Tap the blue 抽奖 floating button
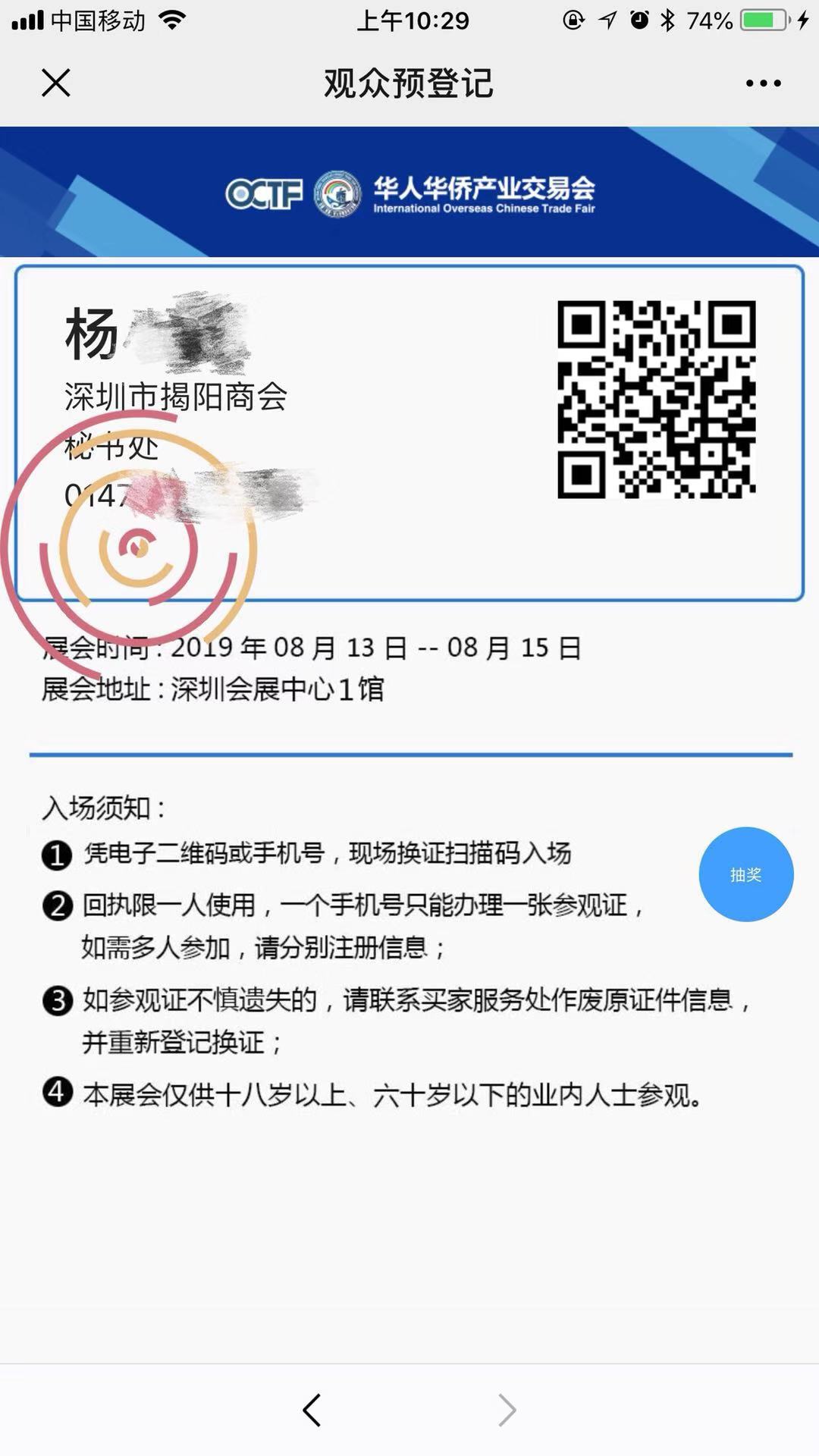 746,874
